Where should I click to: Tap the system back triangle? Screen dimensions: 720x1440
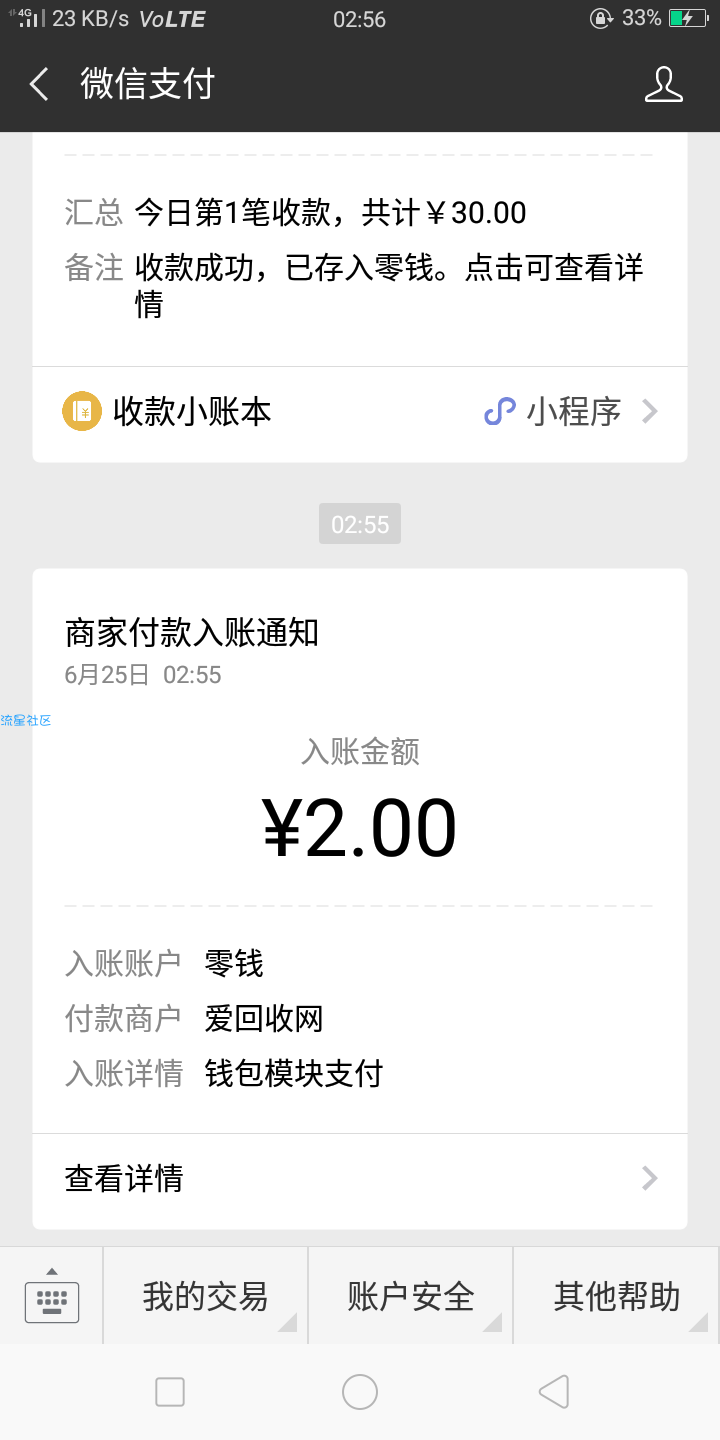(553, 1391)
